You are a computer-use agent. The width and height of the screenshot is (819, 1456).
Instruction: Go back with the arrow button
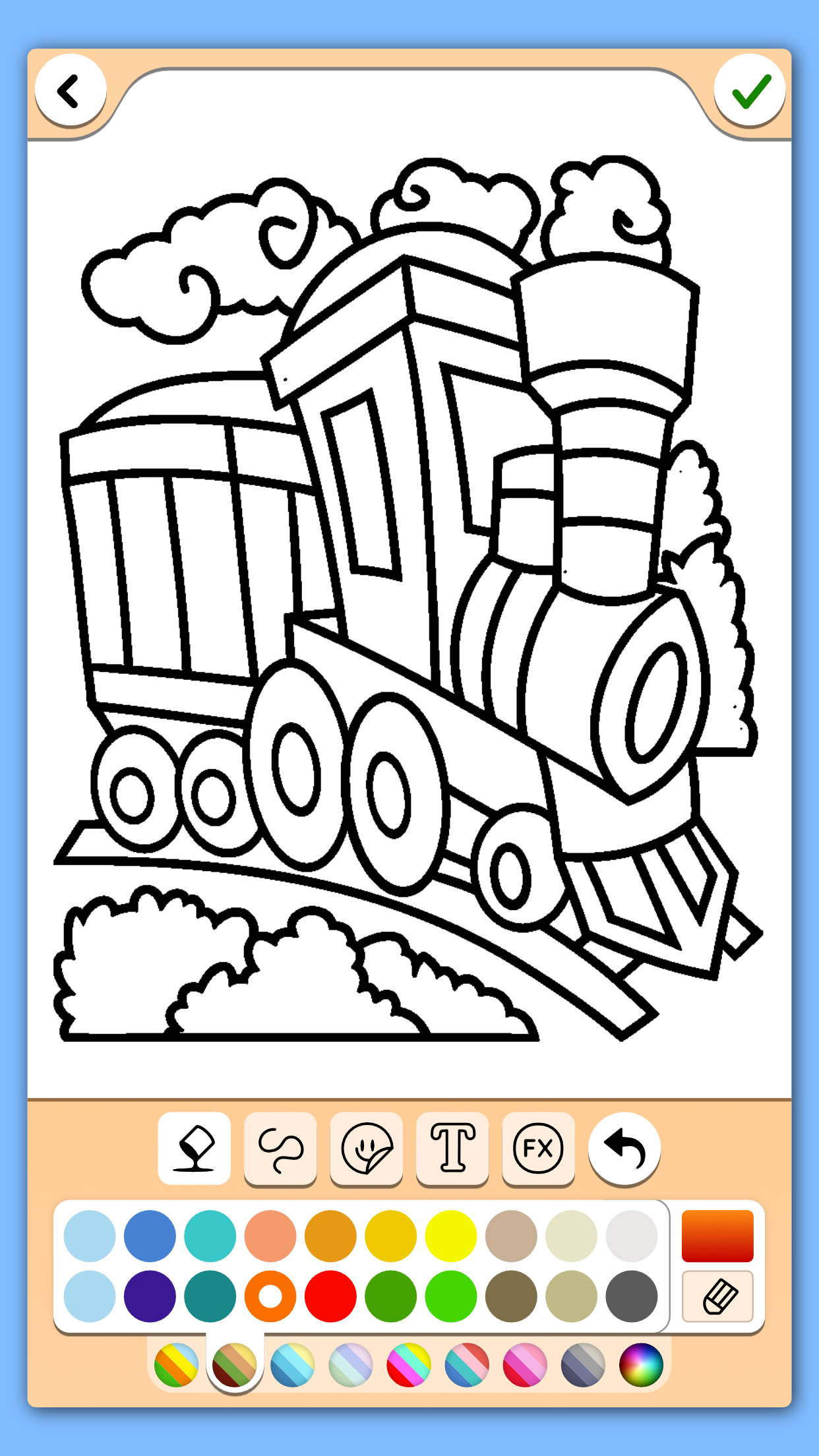[70, 90]
